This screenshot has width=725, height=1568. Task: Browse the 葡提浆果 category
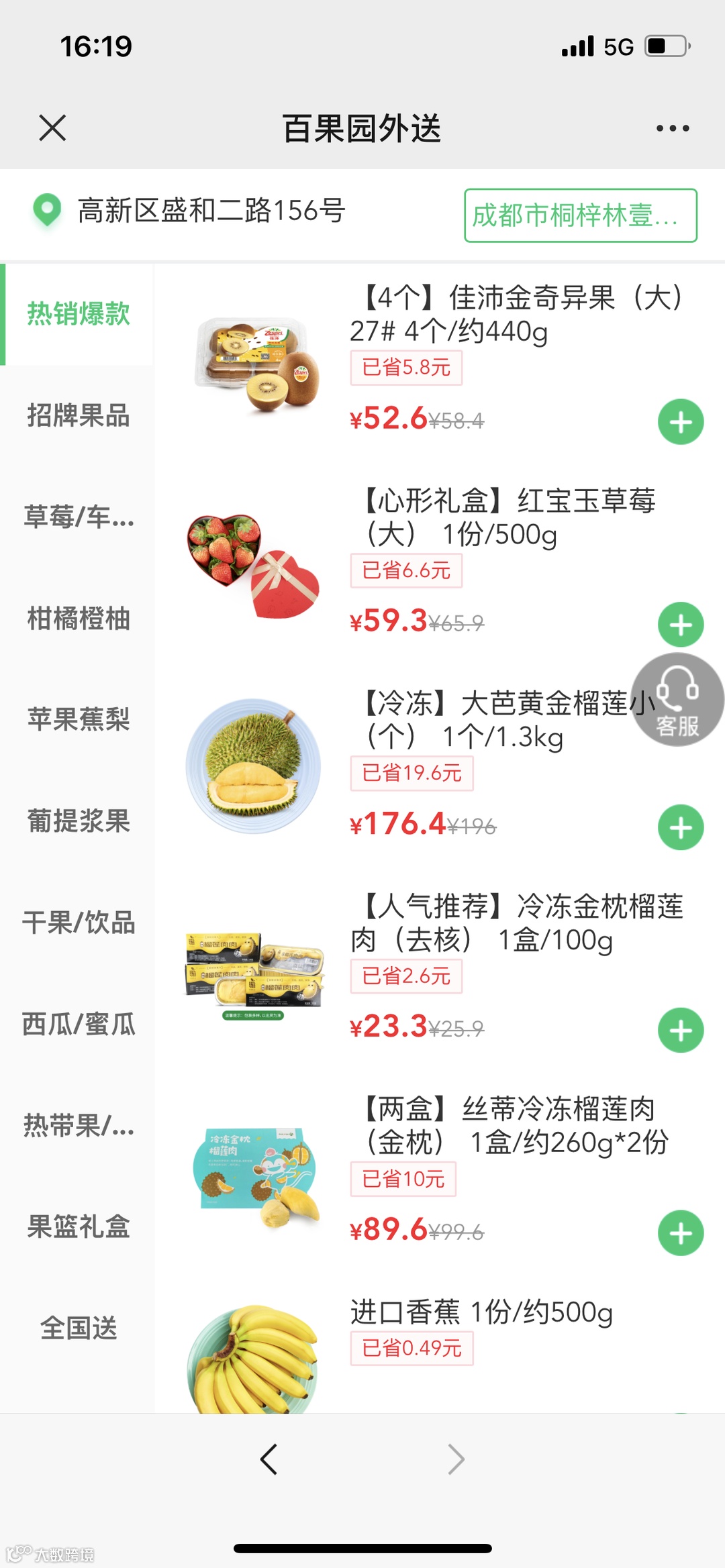click(78, 821)
